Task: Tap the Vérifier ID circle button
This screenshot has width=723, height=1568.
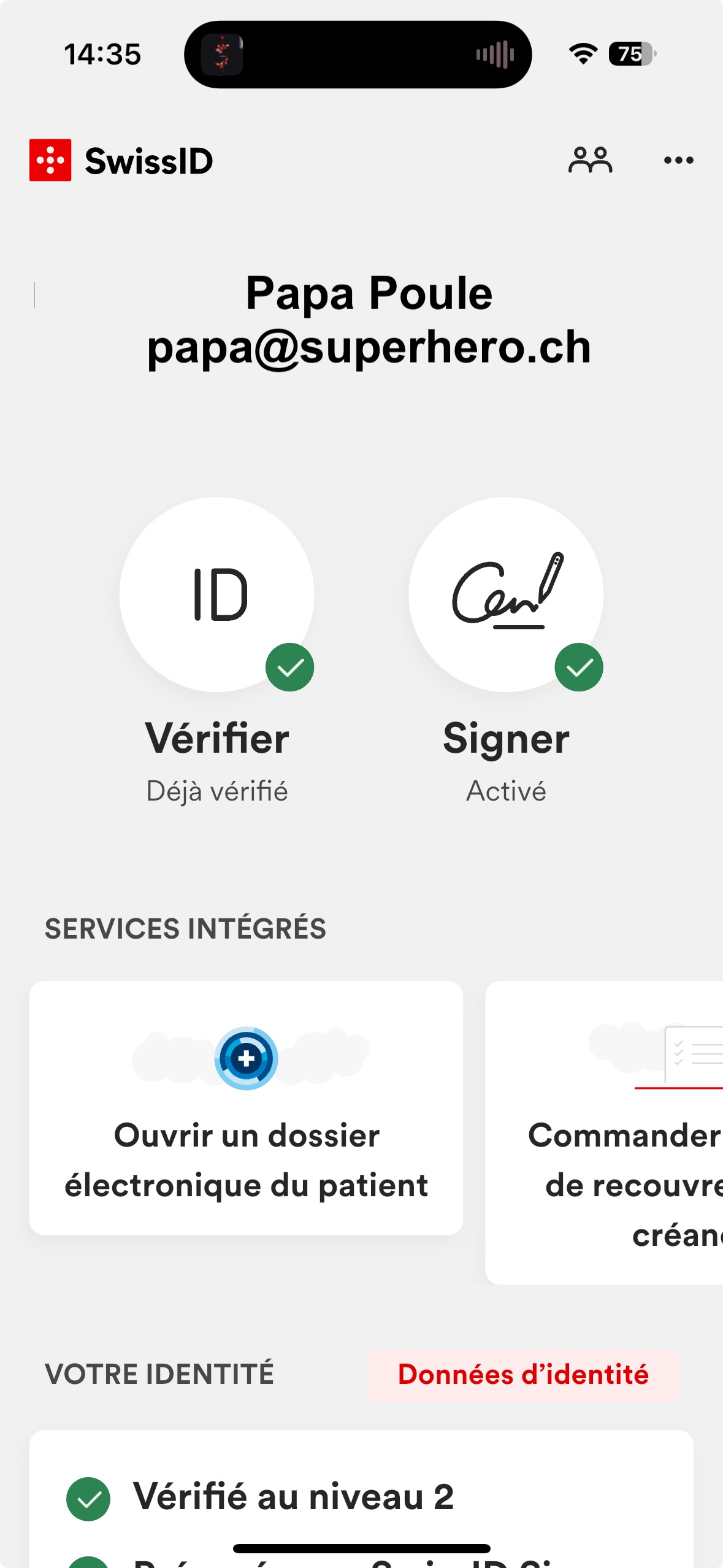Action: coord(217,594)
